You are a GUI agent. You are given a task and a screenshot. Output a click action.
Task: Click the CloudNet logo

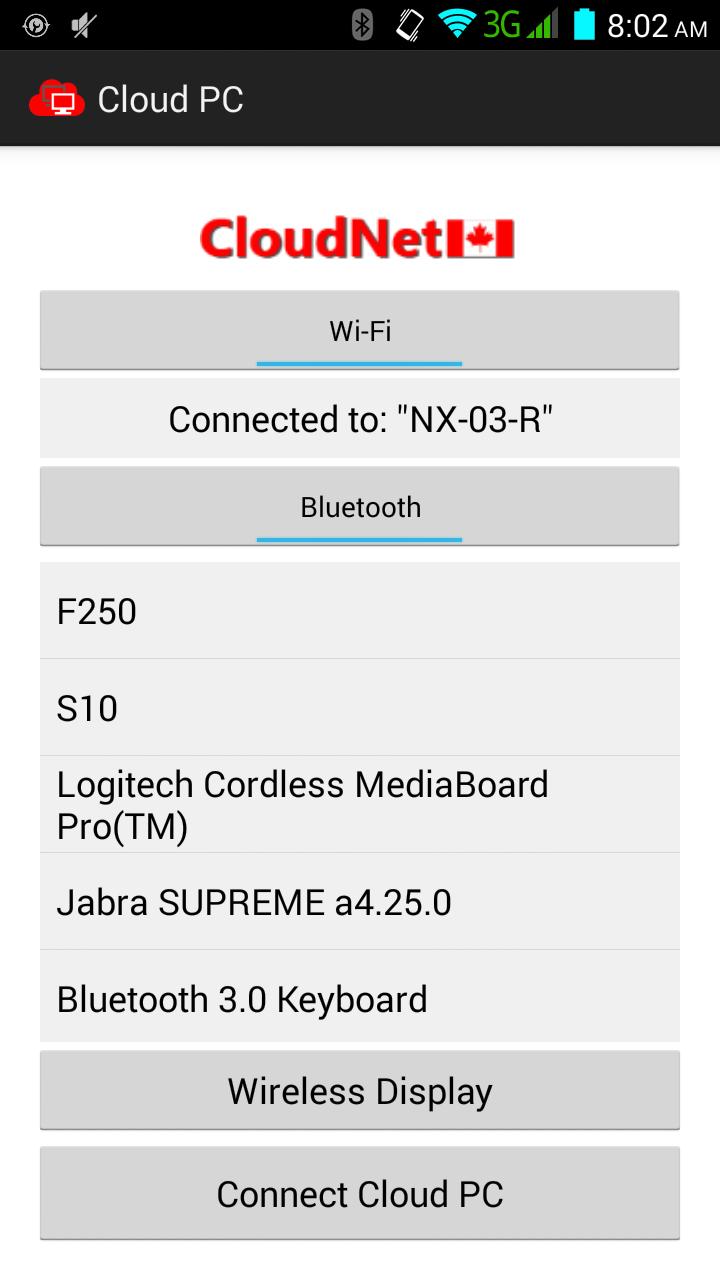(x=357, y=237)
